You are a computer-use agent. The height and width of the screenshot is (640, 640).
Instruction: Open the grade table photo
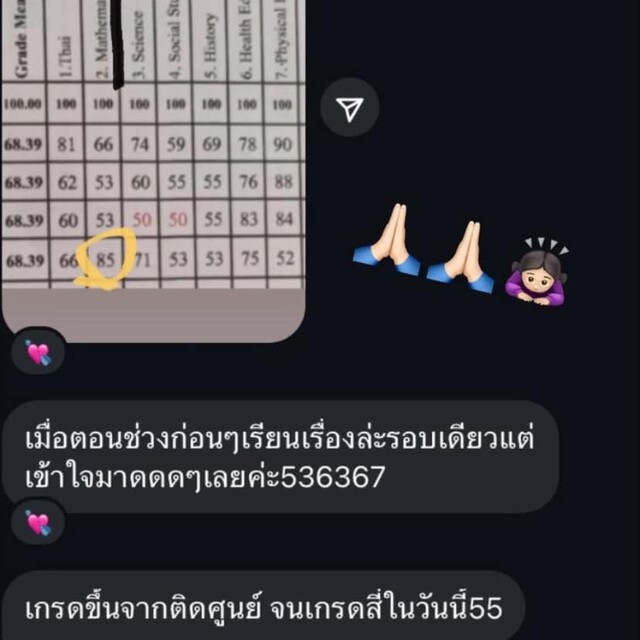[153, 160]
